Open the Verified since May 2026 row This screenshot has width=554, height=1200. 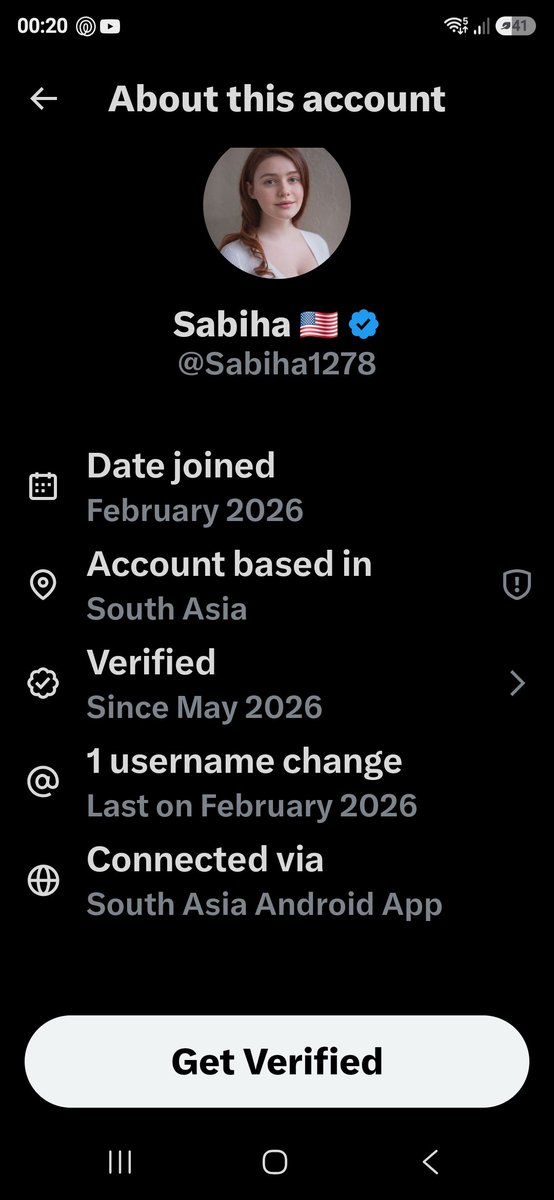[x=277, y=684]
